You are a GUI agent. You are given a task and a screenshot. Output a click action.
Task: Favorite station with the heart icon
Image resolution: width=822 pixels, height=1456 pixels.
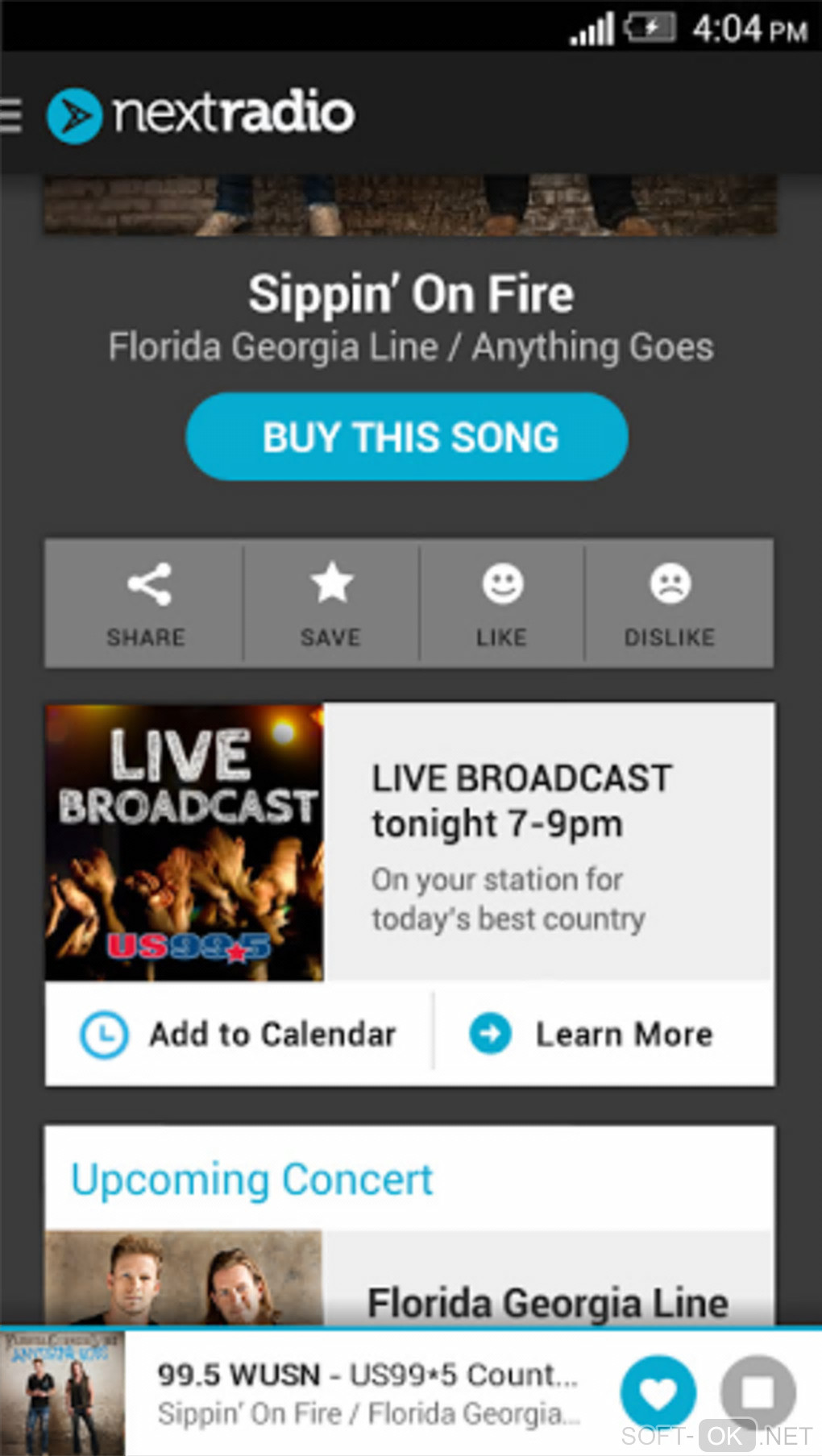pos(658,1392)
